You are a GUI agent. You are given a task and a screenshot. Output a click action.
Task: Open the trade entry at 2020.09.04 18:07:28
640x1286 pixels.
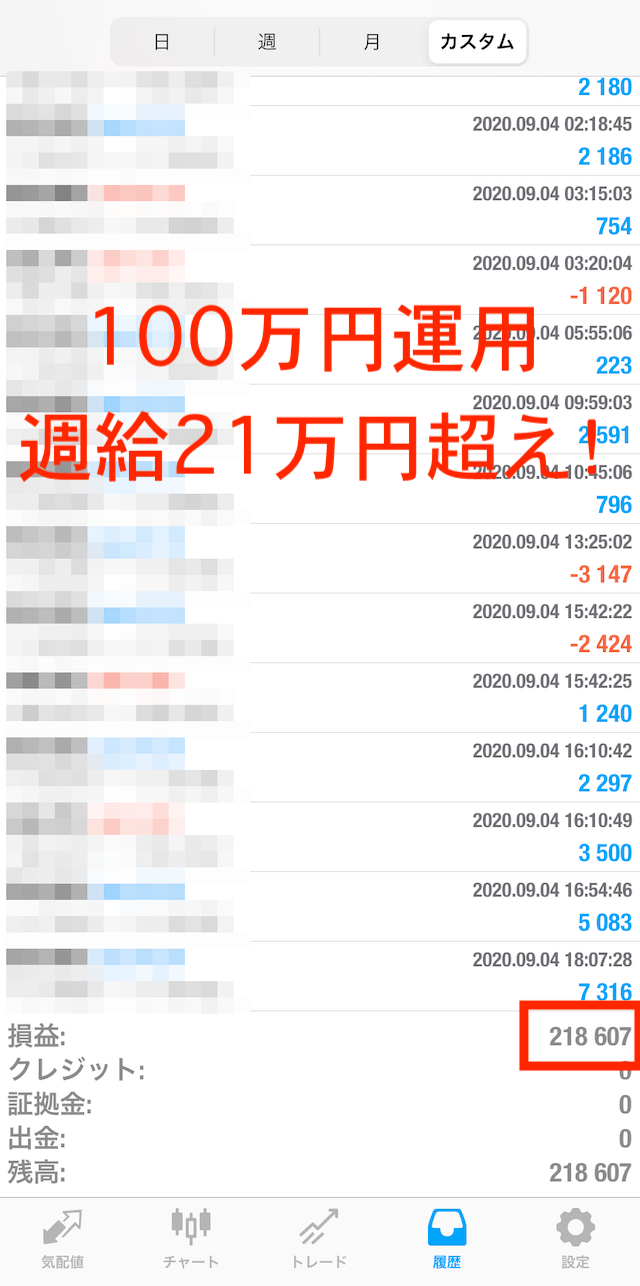(x=320, y=976)
